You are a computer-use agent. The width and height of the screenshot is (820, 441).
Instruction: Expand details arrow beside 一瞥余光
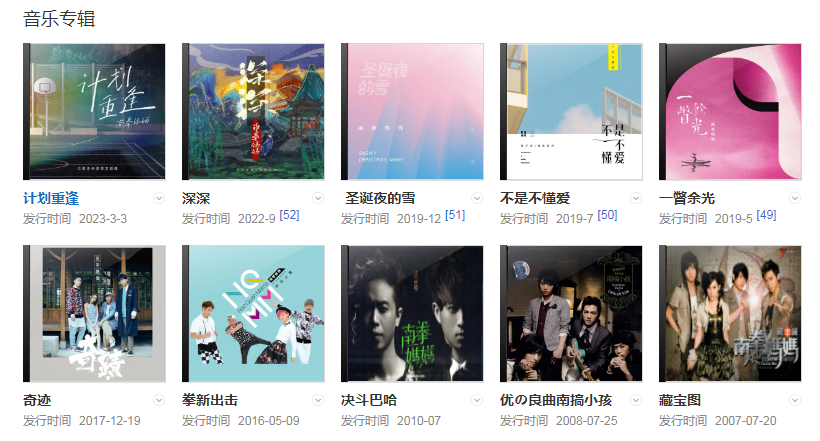coord(795,198)
